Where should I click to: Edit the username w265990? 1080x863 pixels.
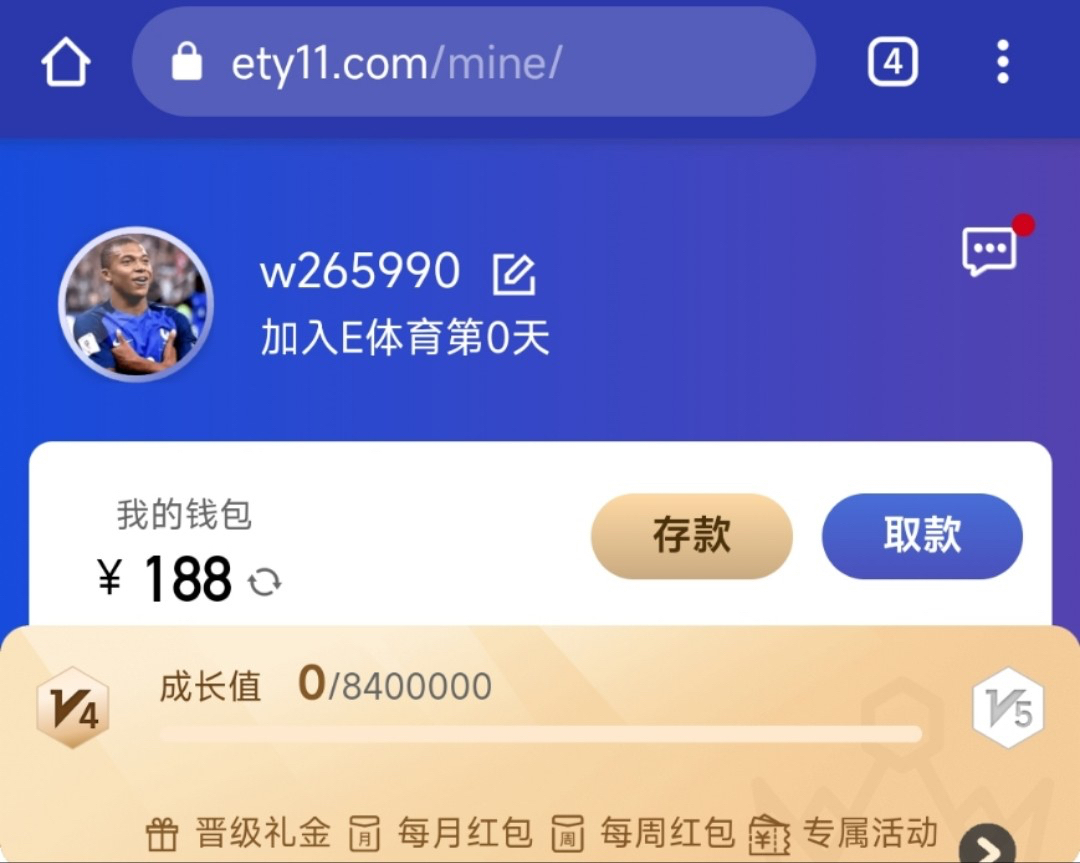coord(514,274)
